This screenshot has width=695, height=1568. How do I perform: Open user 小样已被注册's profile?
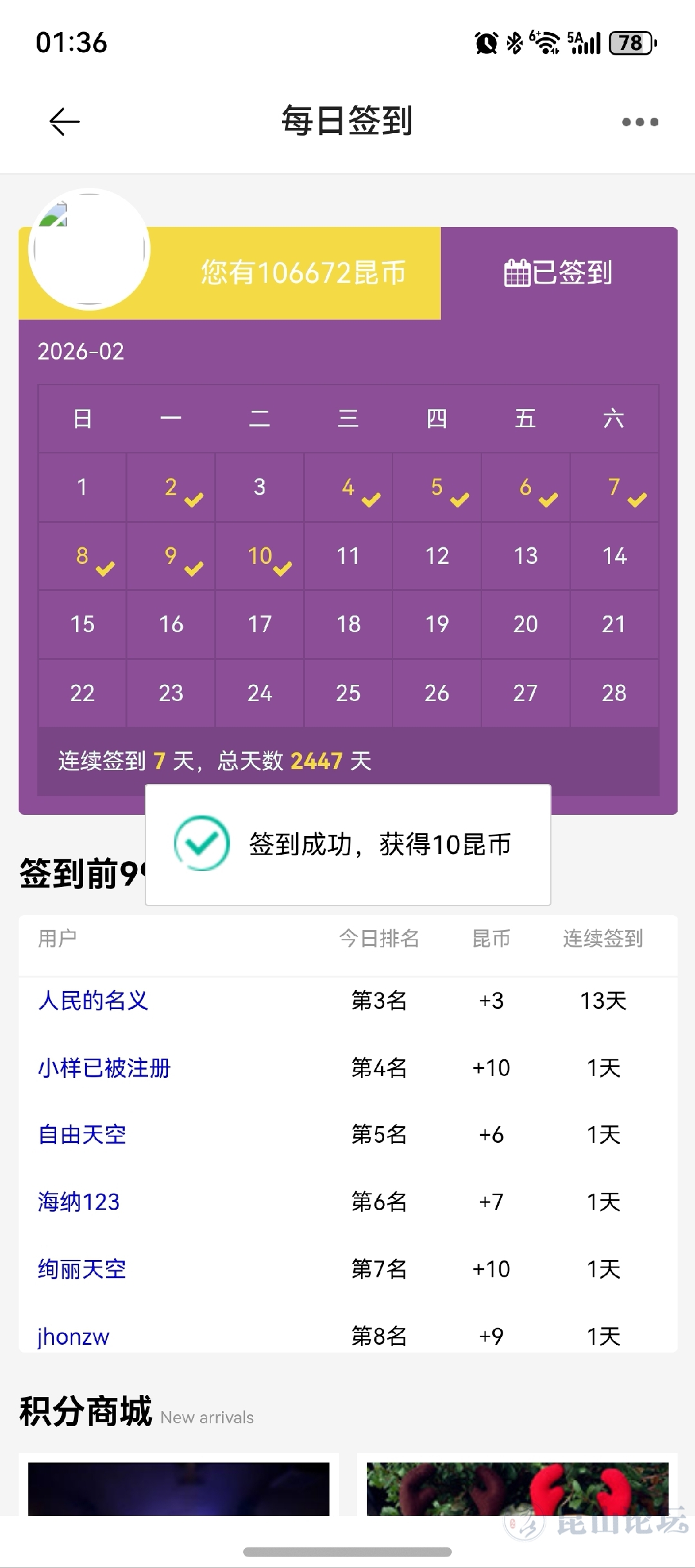click(x=104, y=1068)
